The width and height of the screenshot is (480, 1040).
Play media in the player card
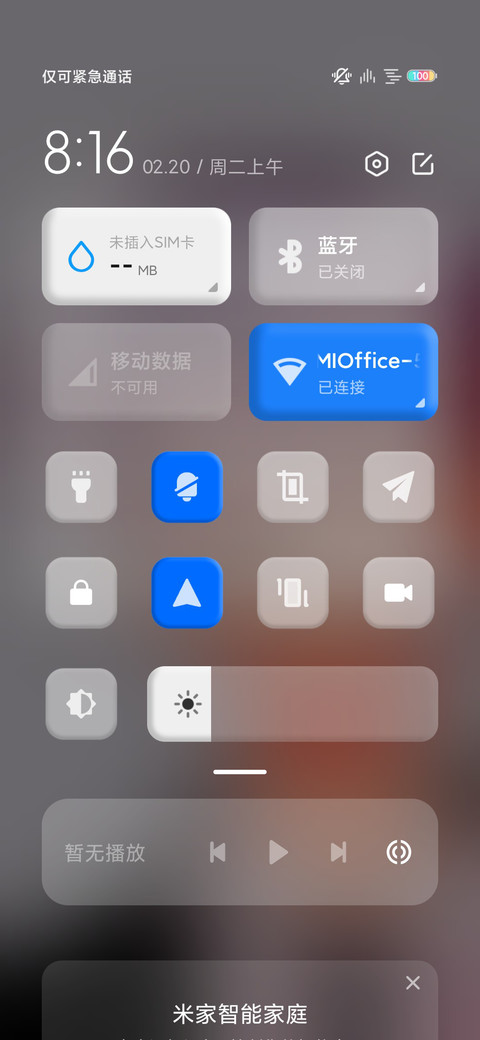coord(278,852)
